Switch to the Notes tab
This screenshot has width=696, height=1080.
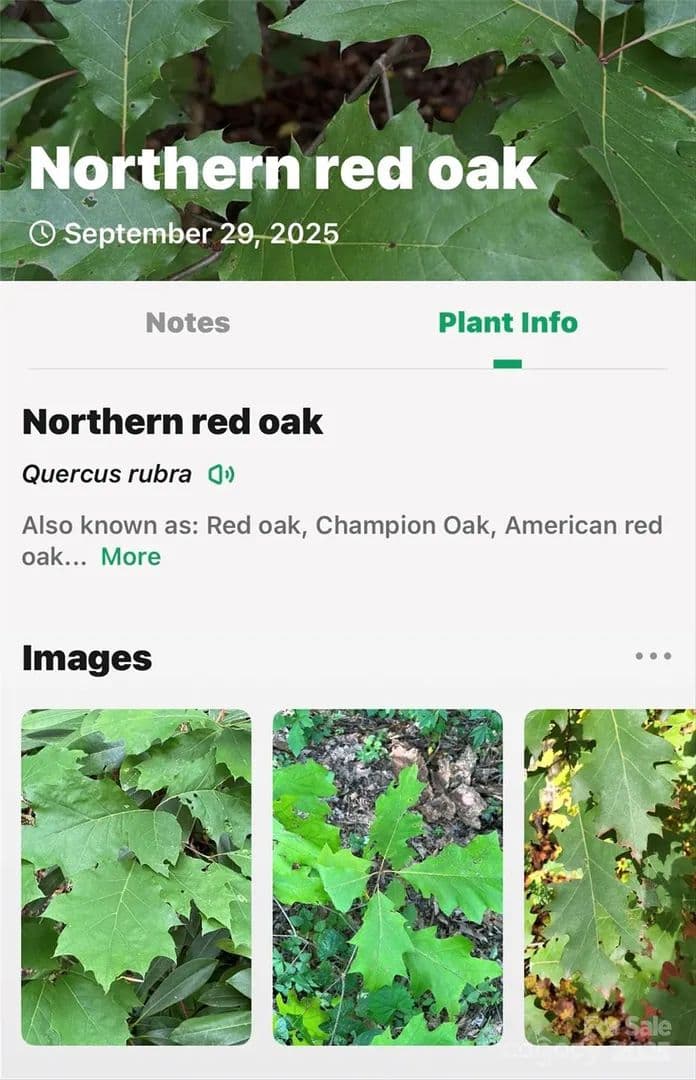(187, 323)
